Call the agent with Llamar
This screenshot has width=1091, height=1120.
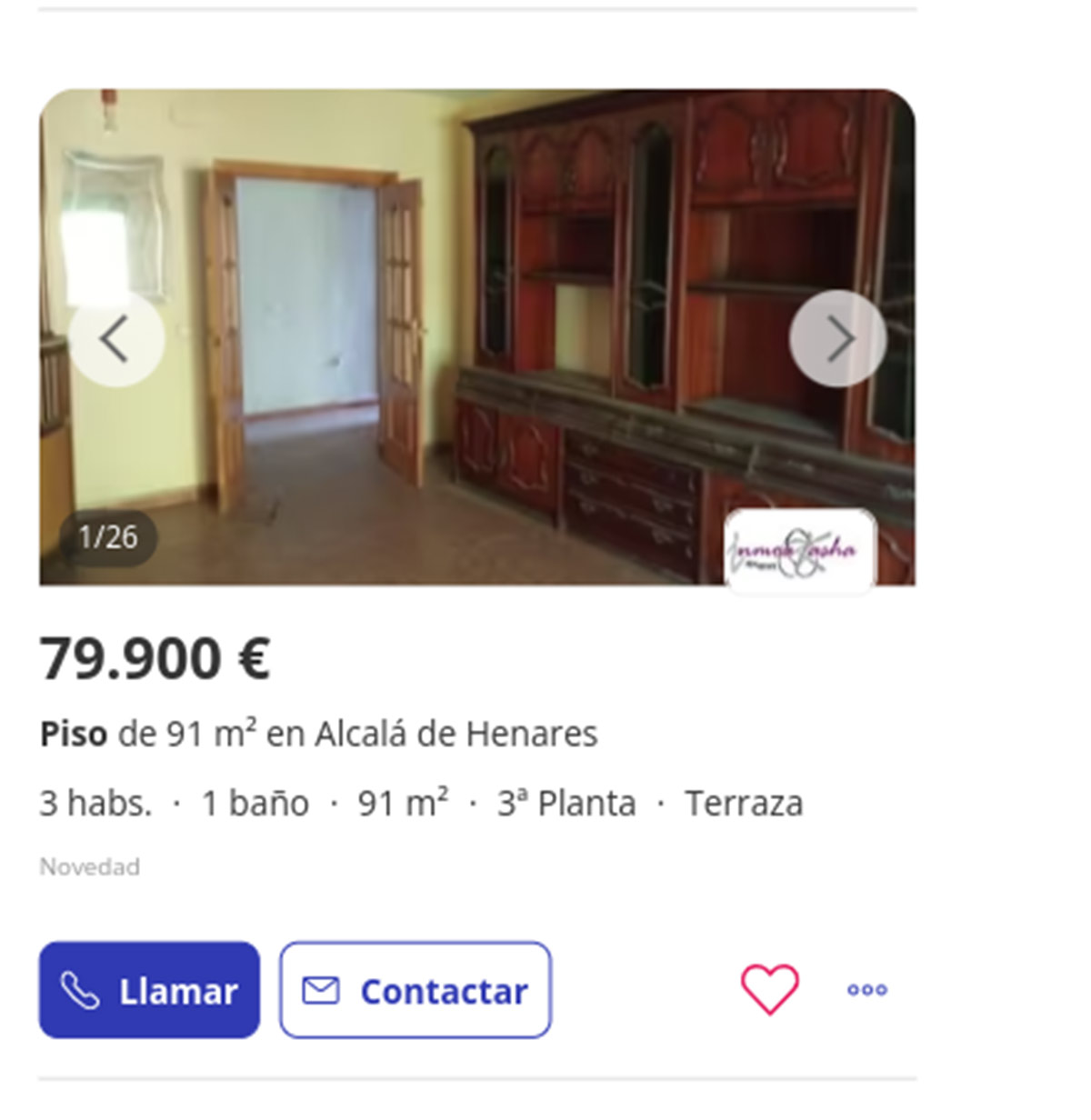pyautogui.click(x=149, y=990)
